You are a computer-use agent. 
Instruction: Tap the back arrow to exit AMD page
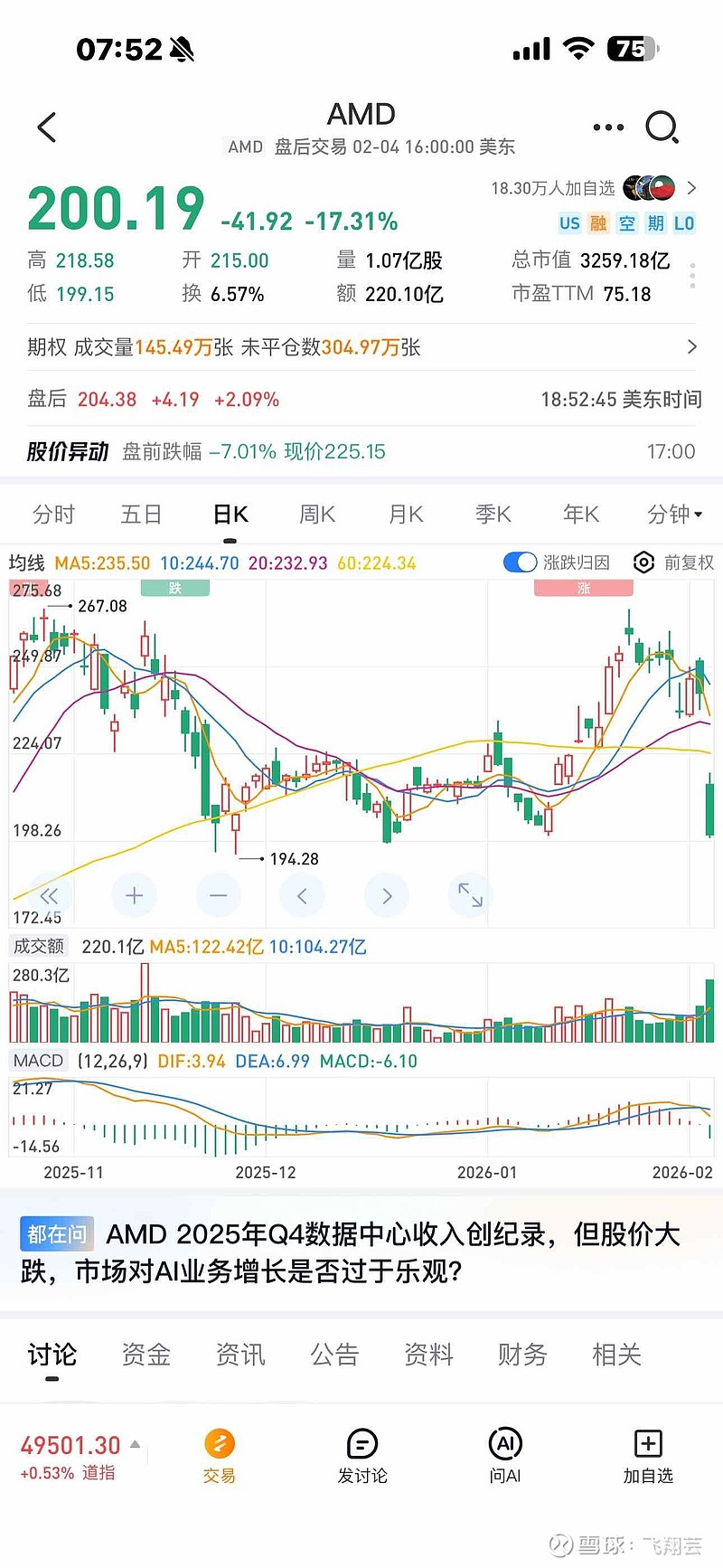(x=47, y=128)
